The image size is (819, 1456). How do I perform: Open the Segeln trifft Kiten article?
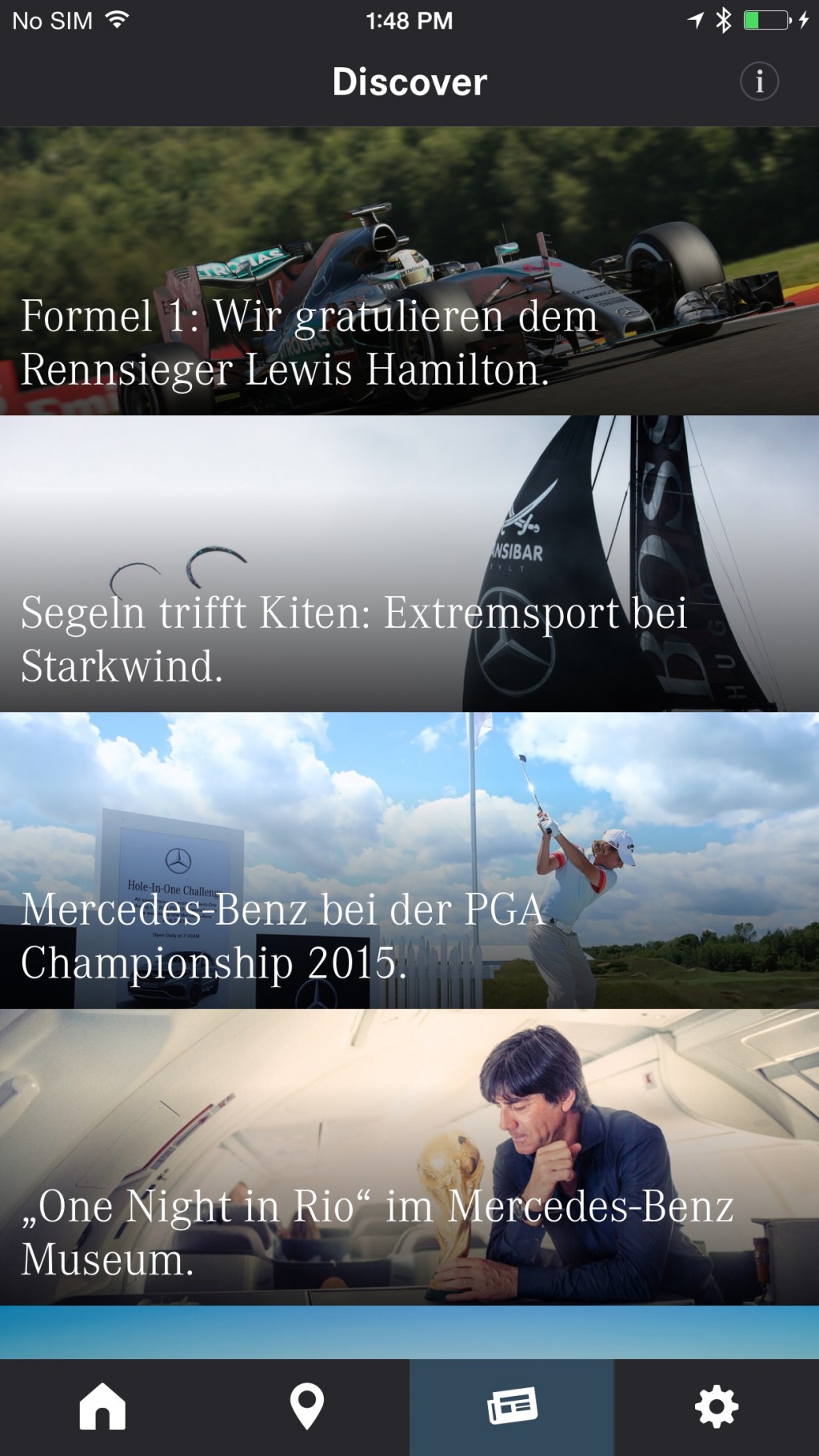tap(409, 564)
